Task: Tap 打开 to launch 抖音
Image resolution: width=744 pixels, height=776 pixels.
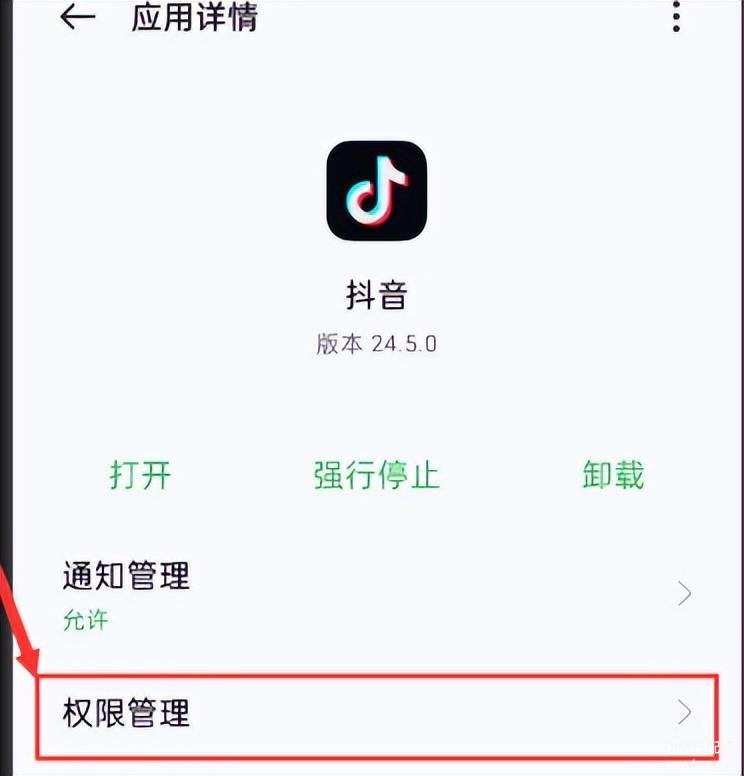Action: click(x=140, y=474)
